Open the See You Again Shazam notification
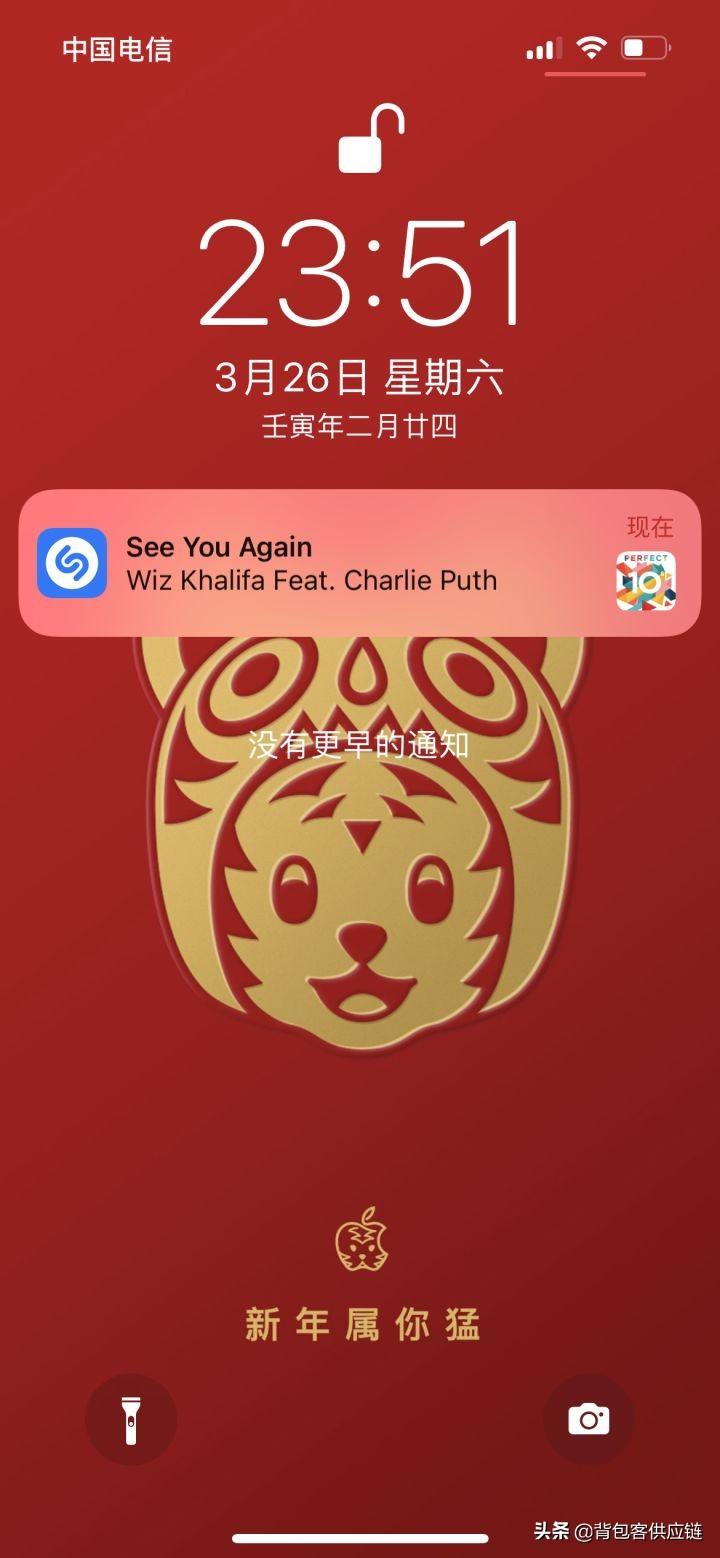Viewport: 720px width, 1558px height. [x=359, y=563]
